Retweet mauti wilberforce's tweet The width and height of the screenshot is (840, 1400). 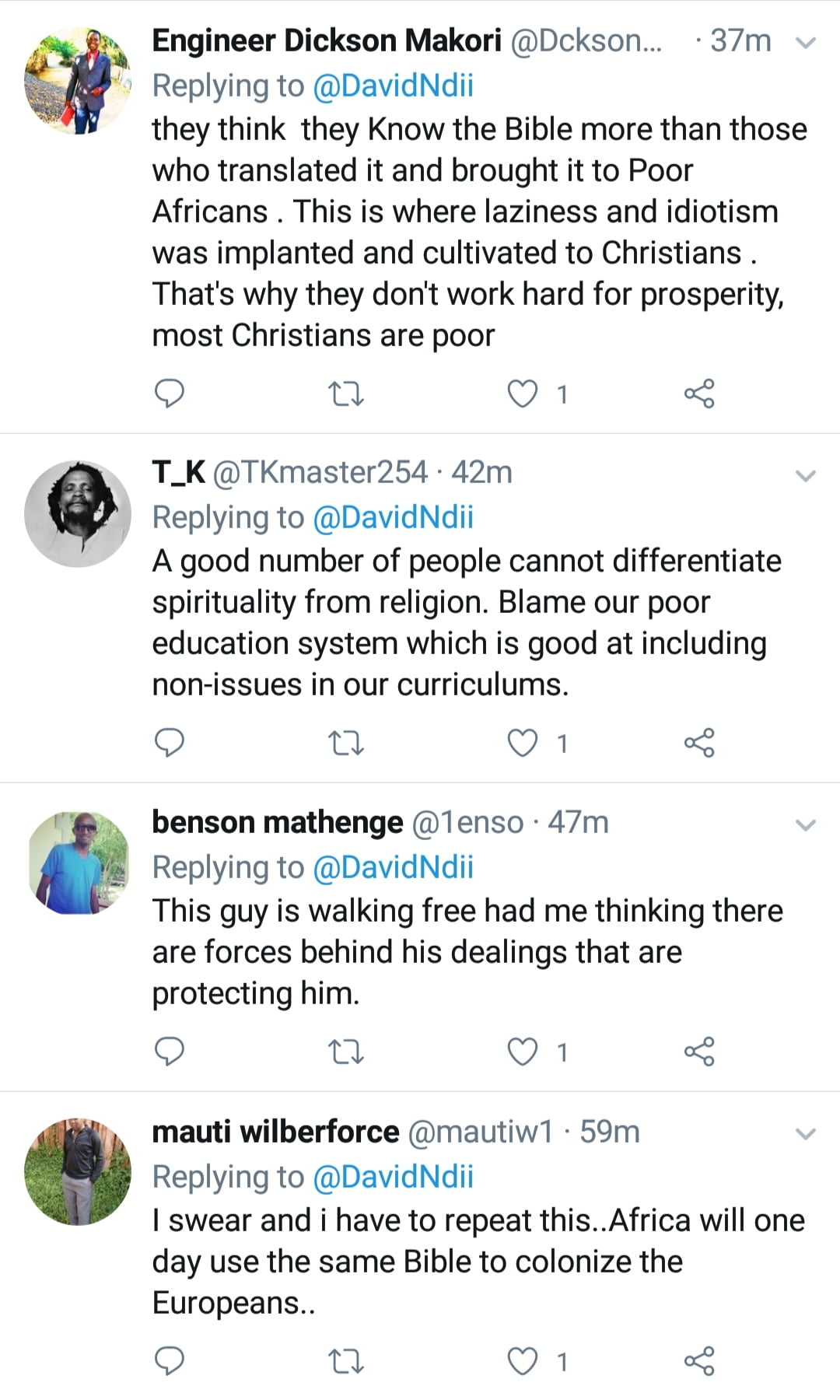click(x=346, y=1362)
